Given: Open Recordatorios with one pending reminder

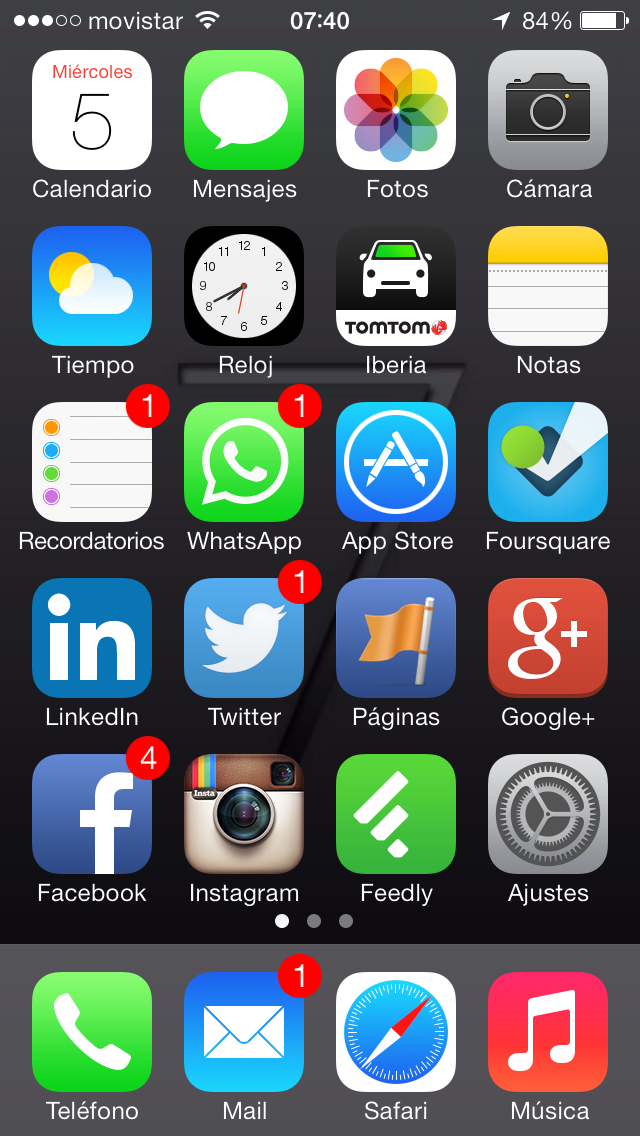Looking at the screenshot, I should pyautogui.click(x=92, y=462).
